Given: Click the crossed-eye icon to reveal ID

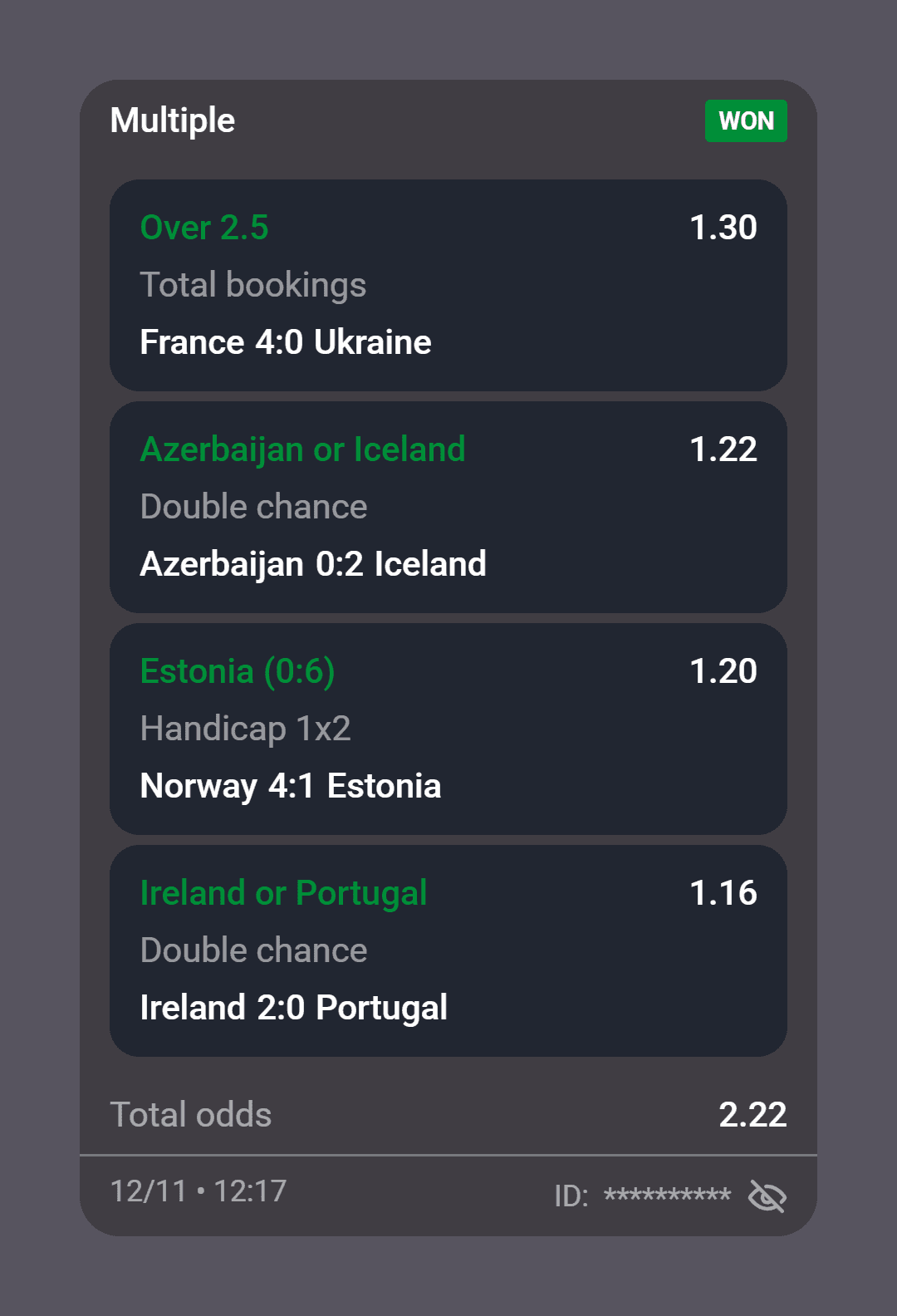Looking at the screenshot, I should tap(767, 1196).
